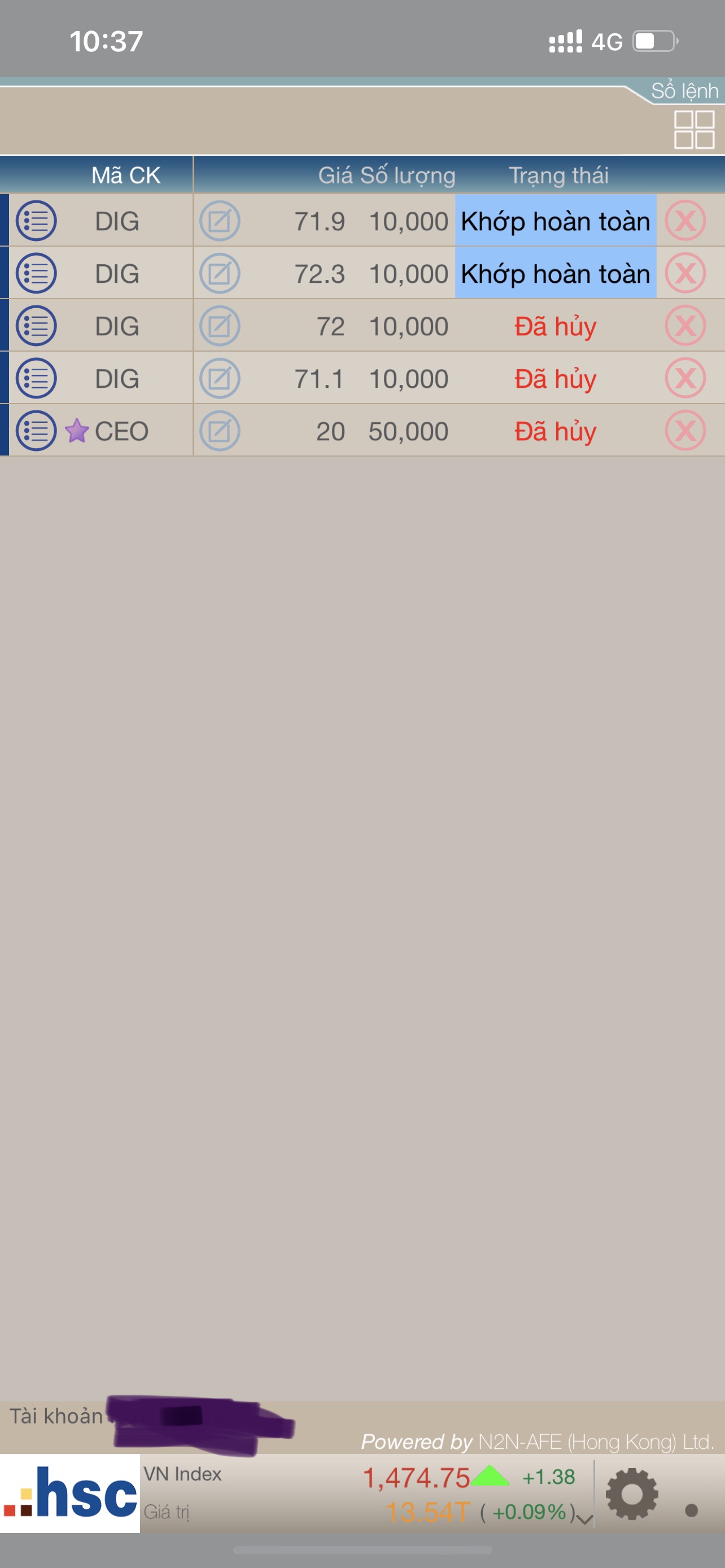The height and width of the screenshot is (1568, 725).
Task: Open the grid view icon under Sổ lệnh
Action: tap(693, 129)
